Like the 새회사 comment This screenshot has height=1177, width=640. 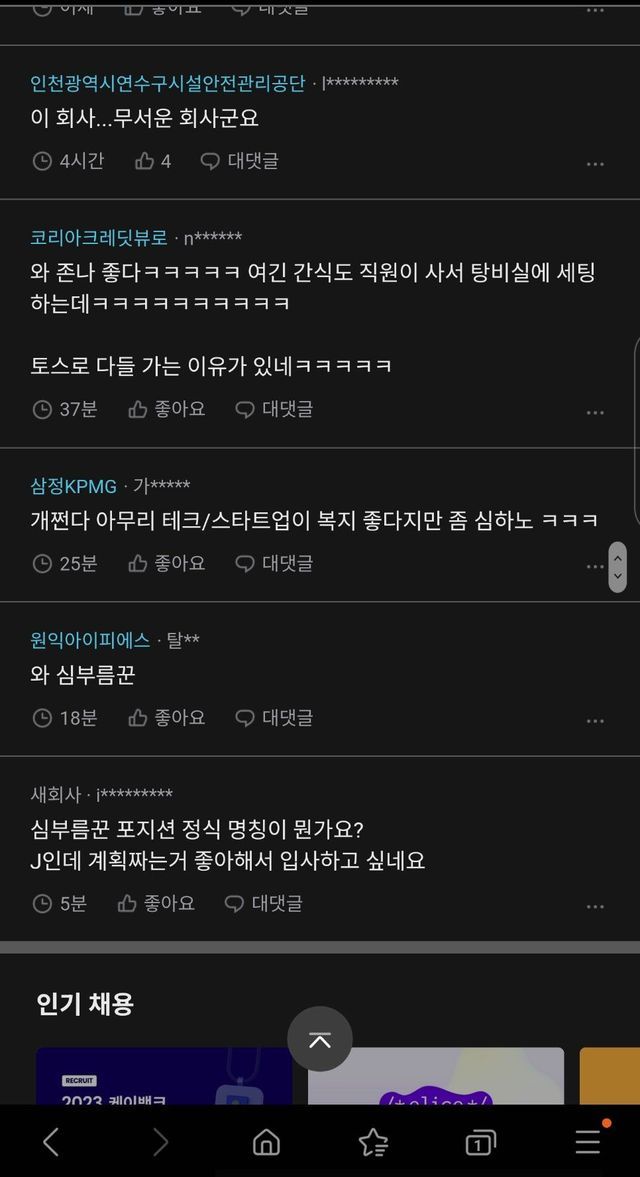click(x=157, y=903)
